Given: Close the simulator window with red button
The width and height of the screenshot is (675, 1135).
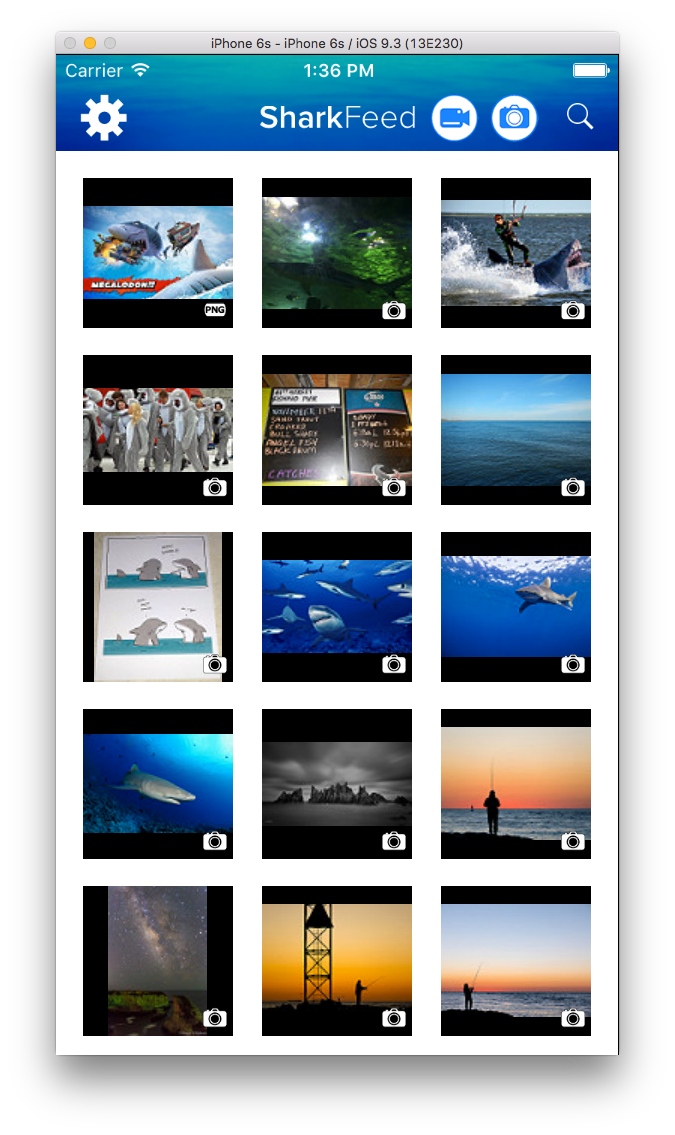Looking at the screenshot, I should point(70,43).
